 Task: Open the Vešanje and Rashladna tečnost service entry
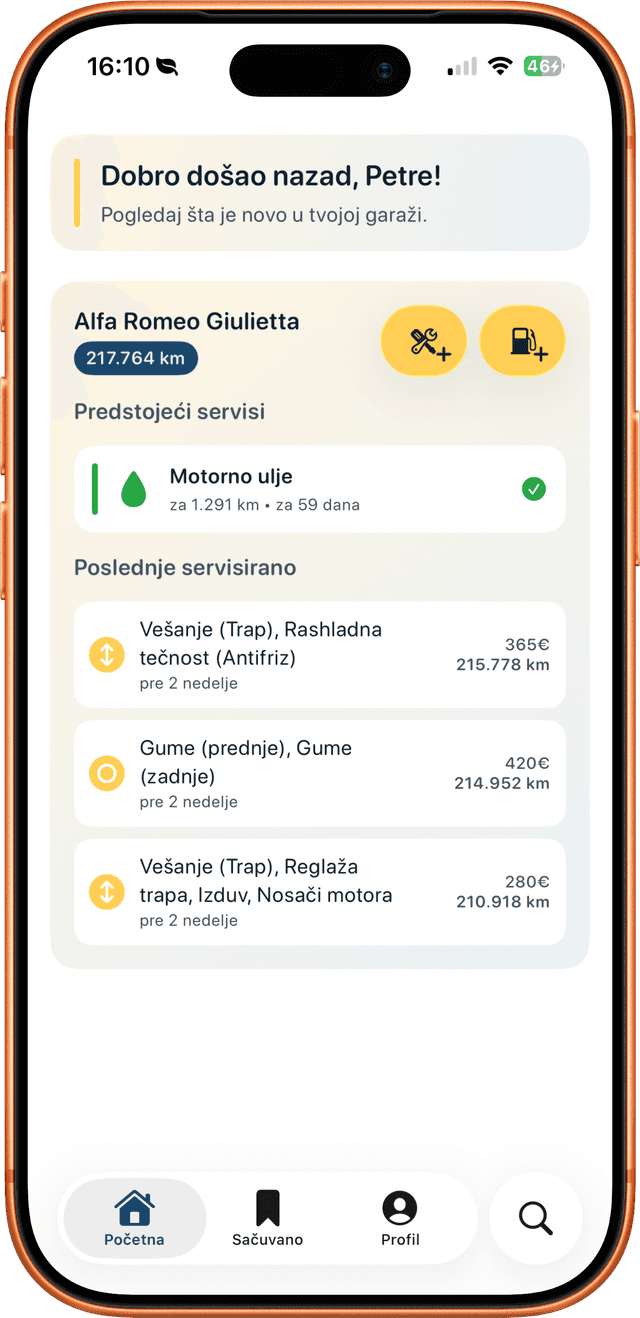(x=319, y=655)
